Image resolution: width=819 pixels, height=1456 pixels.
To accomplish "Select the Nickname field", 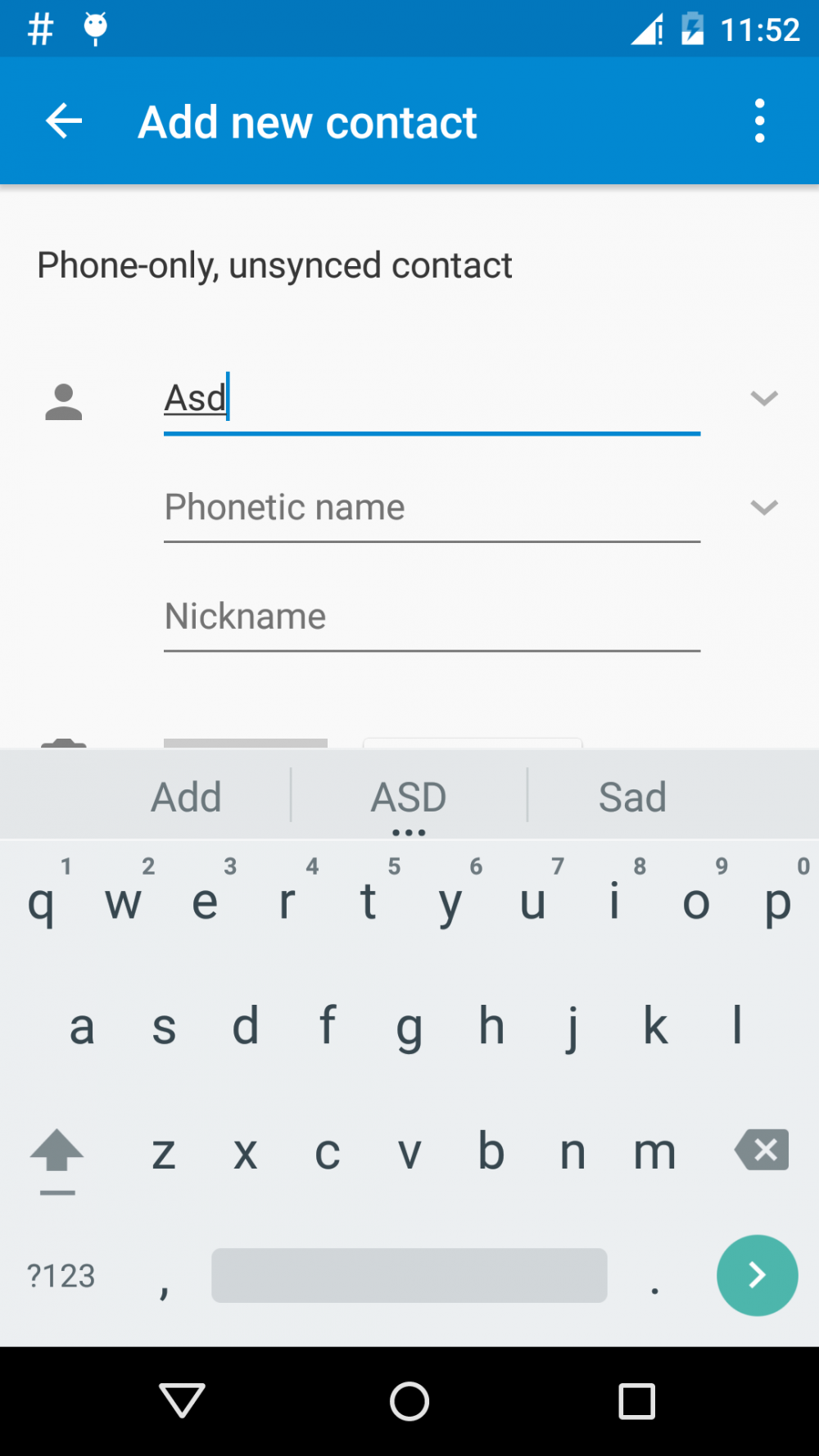I will (431, 617).
